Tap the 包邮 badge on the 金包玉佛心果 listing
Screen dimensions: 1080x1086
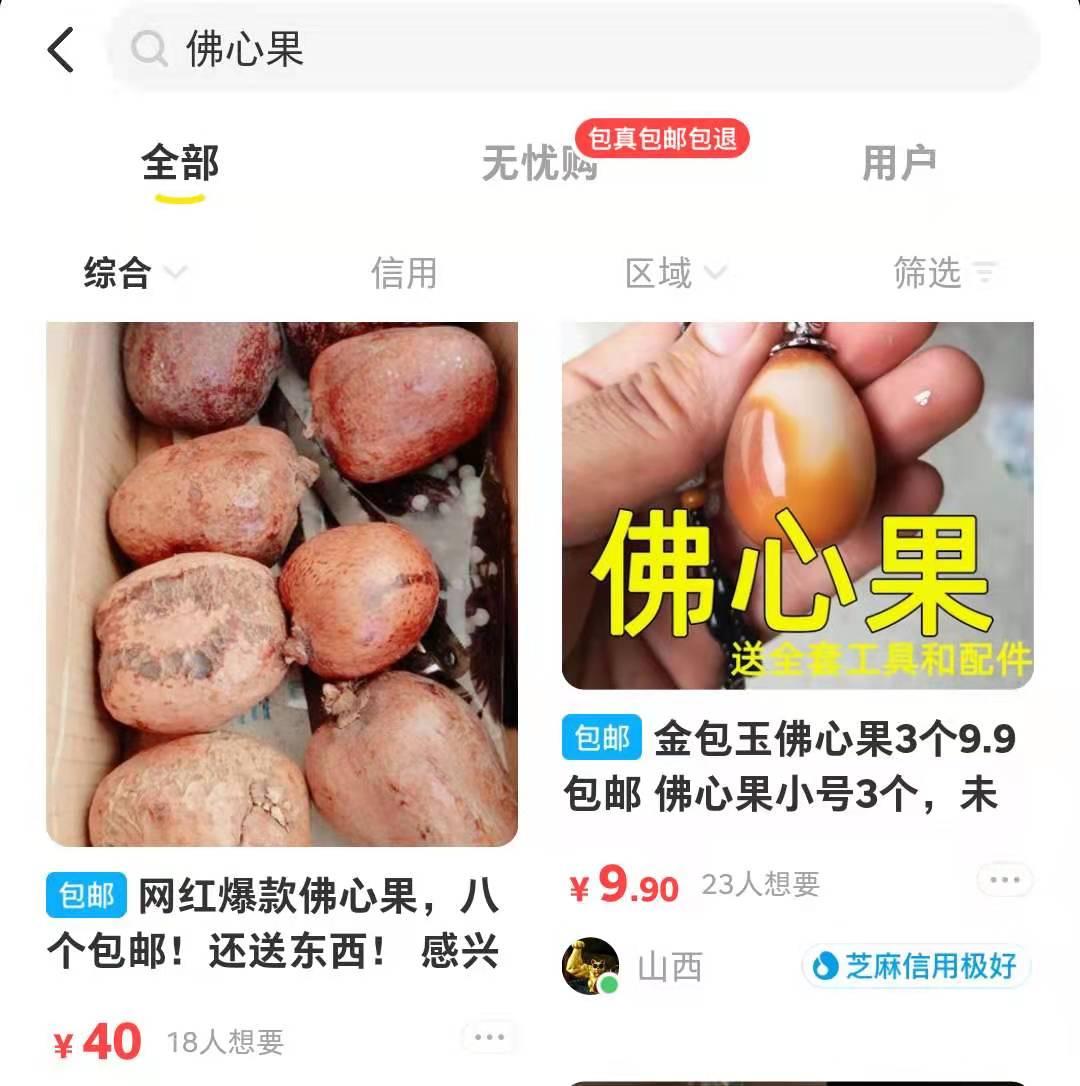pos(601,738)
